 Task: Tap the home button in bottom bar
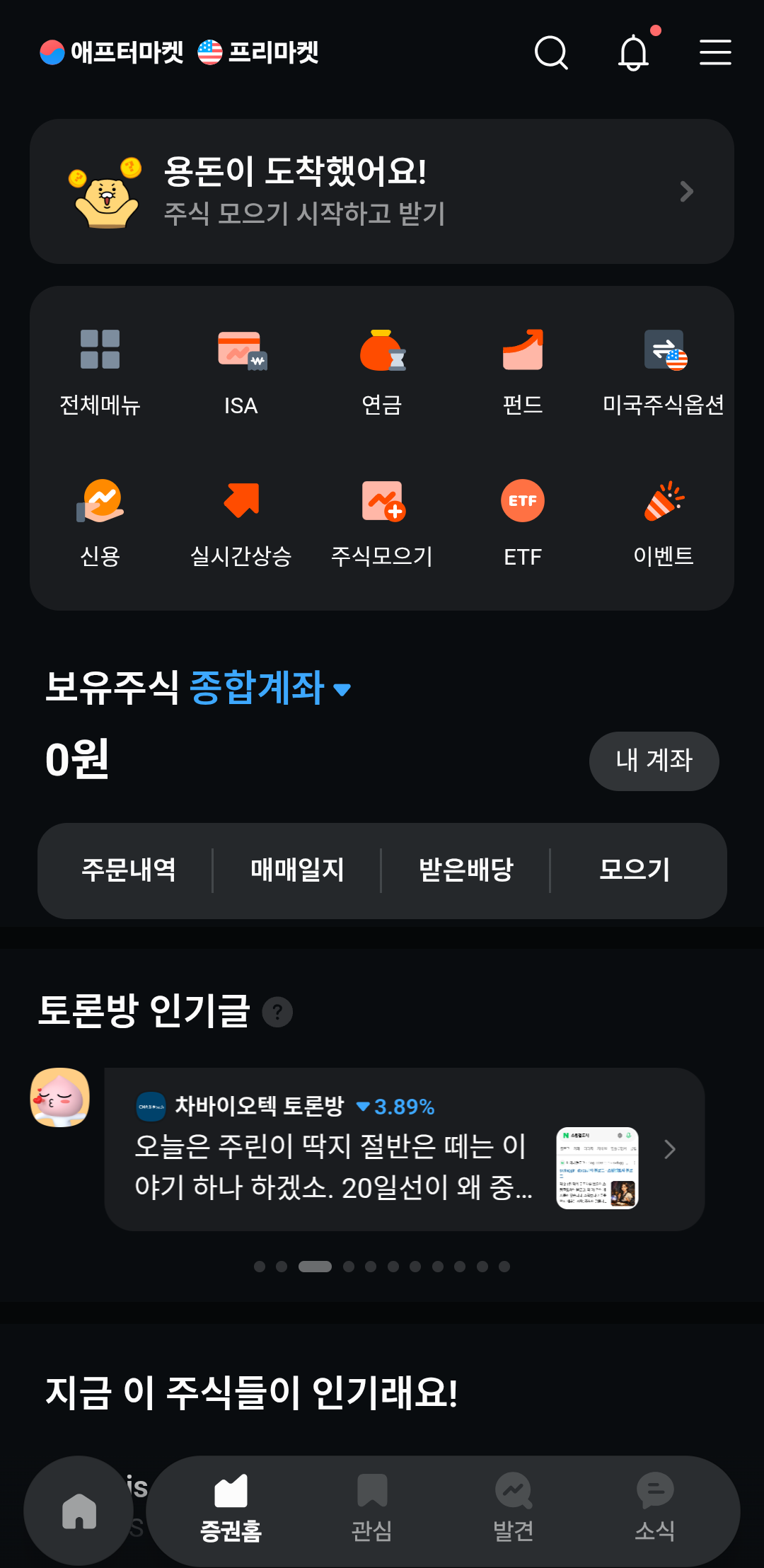tap(79, 1510)
